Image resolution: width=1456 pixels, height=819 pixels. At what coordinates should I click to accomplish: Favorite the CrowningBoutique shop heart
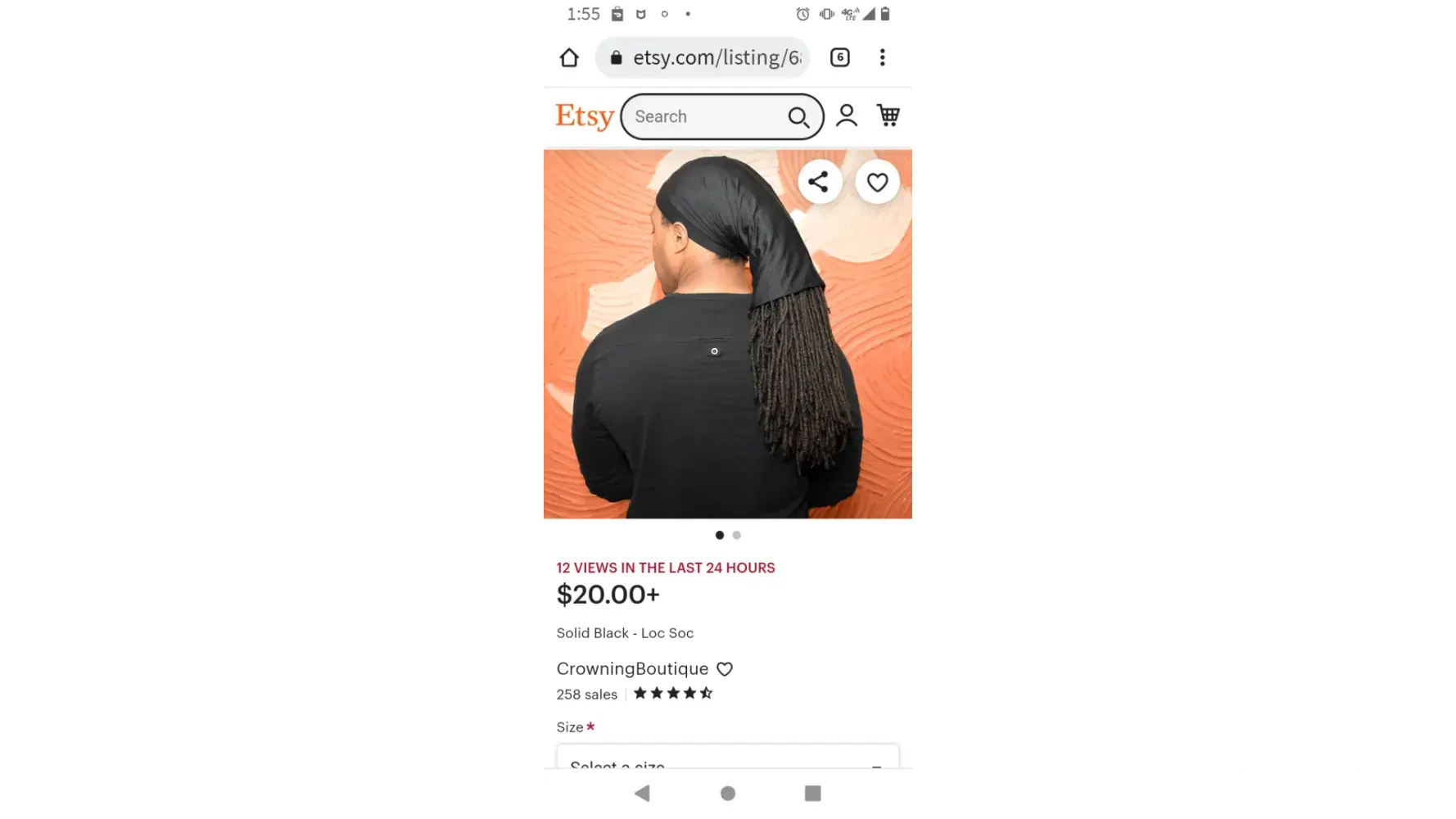pos(725,669)
